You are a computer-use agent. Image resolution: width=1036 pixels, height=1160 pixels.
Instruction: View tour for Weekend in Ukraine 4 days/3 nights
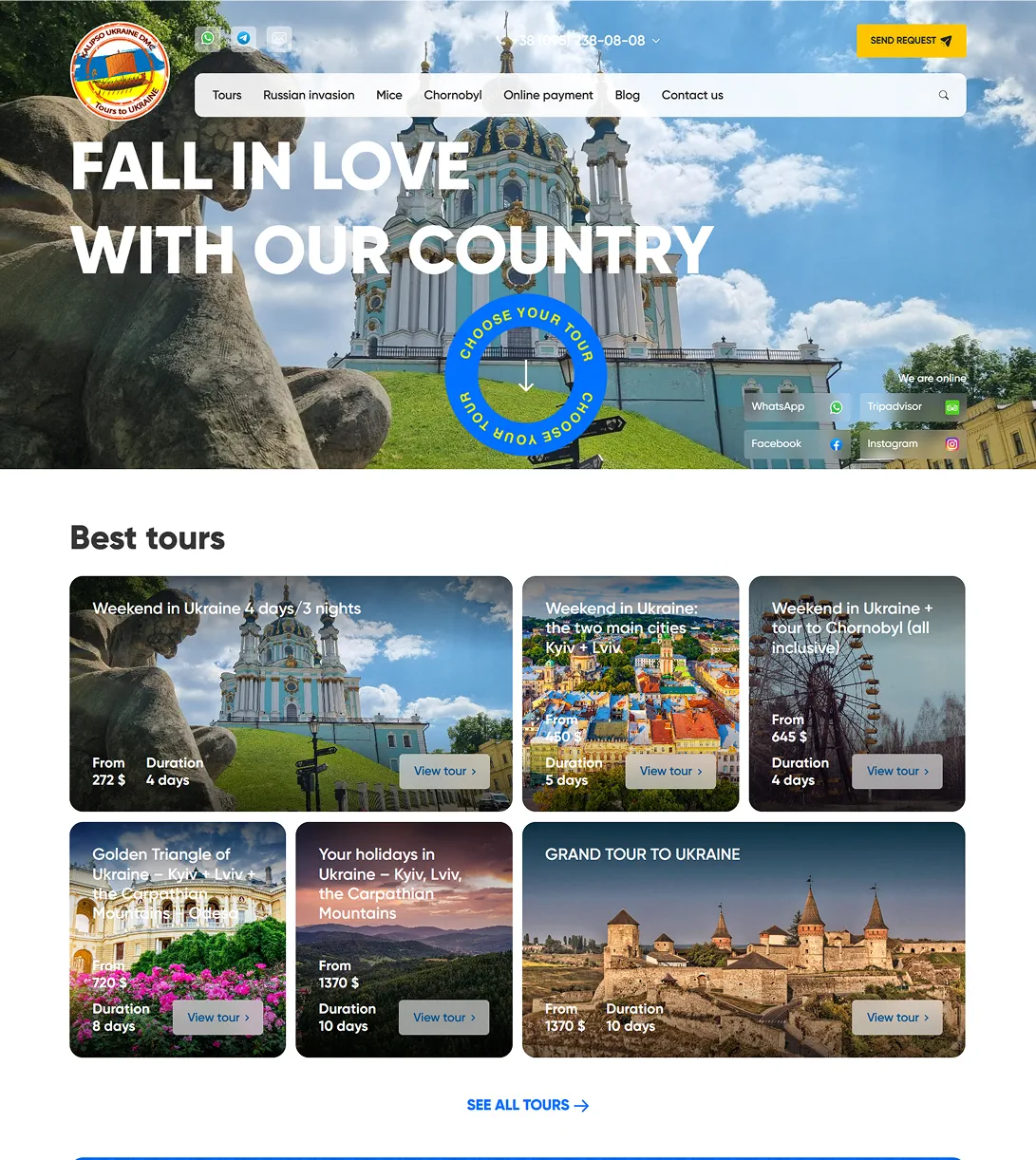point(444,772)
